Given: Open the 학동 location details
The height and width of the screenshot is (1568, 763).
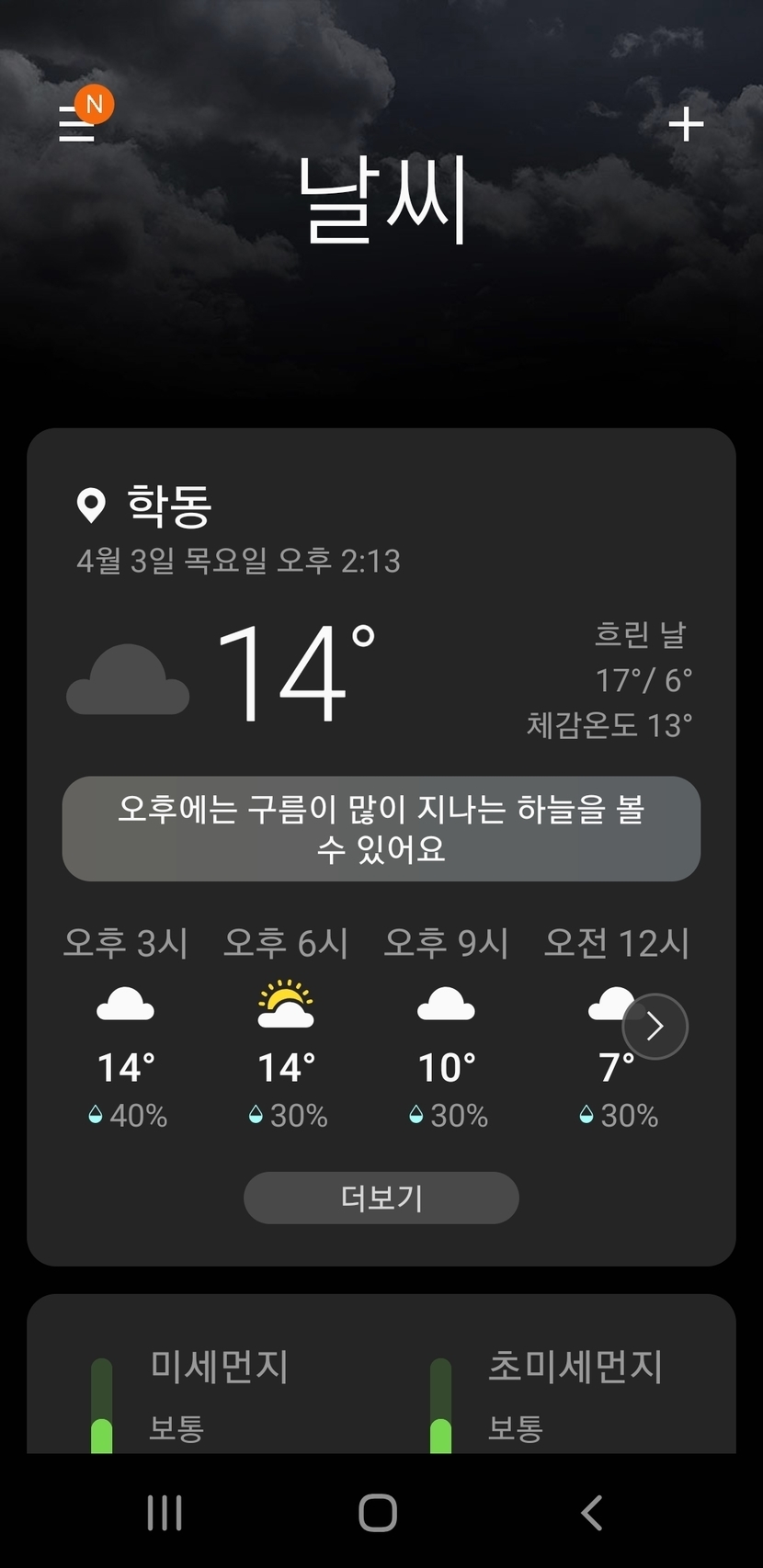Looking at the screenshot, I should point(169,505).
